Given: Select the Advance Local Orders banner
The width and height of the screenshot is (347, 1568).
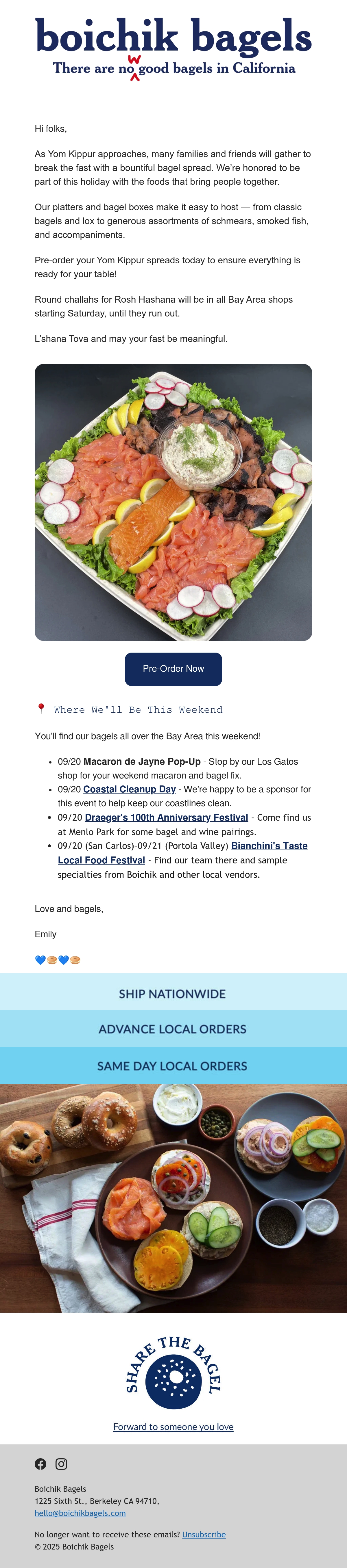Looking at the screenshot, I should [x=173, y=1029].
